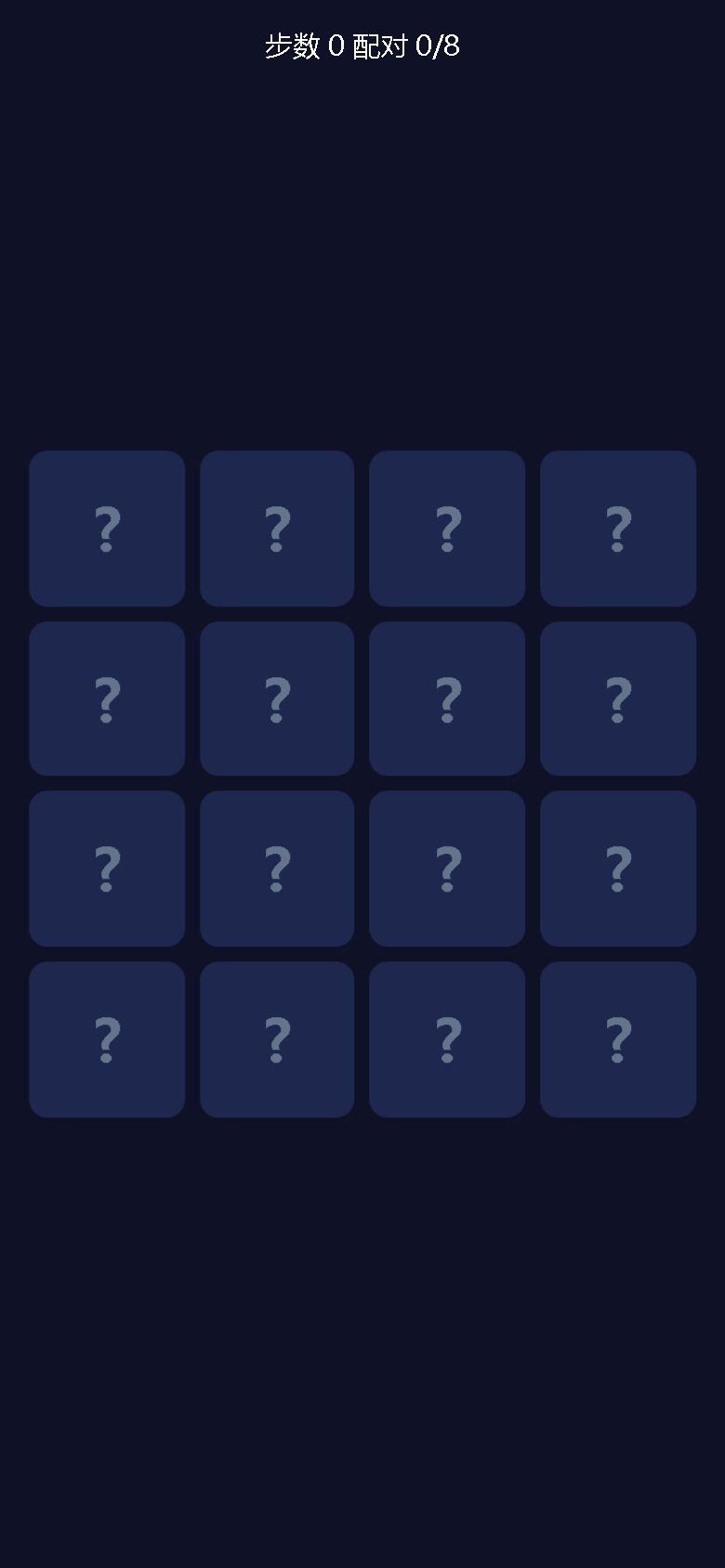Flip the second card in the first row
This screenshot has height=1568, width=725.
pyautogui.click(x=277, y=529)
